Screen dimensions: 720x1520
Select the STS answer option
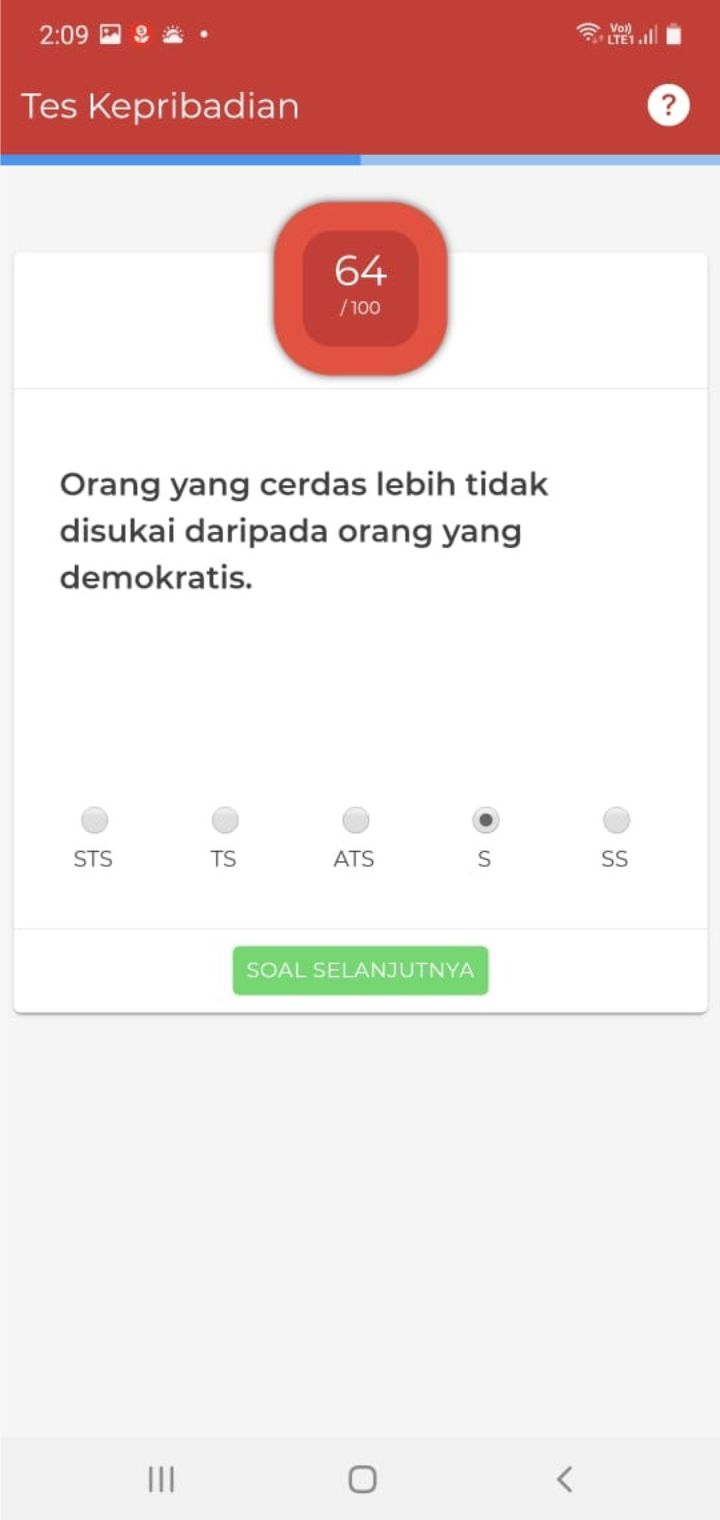[94, 821]
